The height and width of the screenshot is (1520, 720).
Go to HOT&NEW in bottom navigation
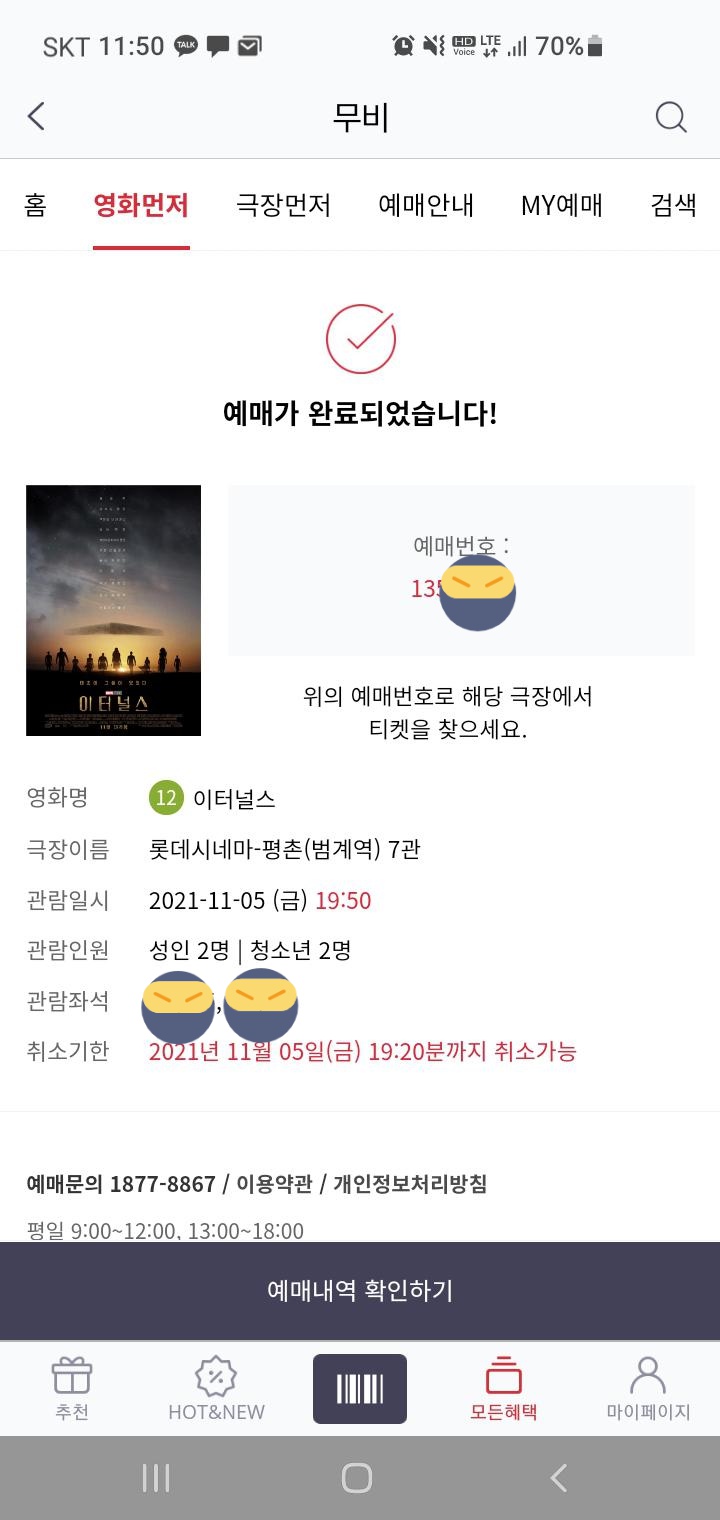(216, 1390)
